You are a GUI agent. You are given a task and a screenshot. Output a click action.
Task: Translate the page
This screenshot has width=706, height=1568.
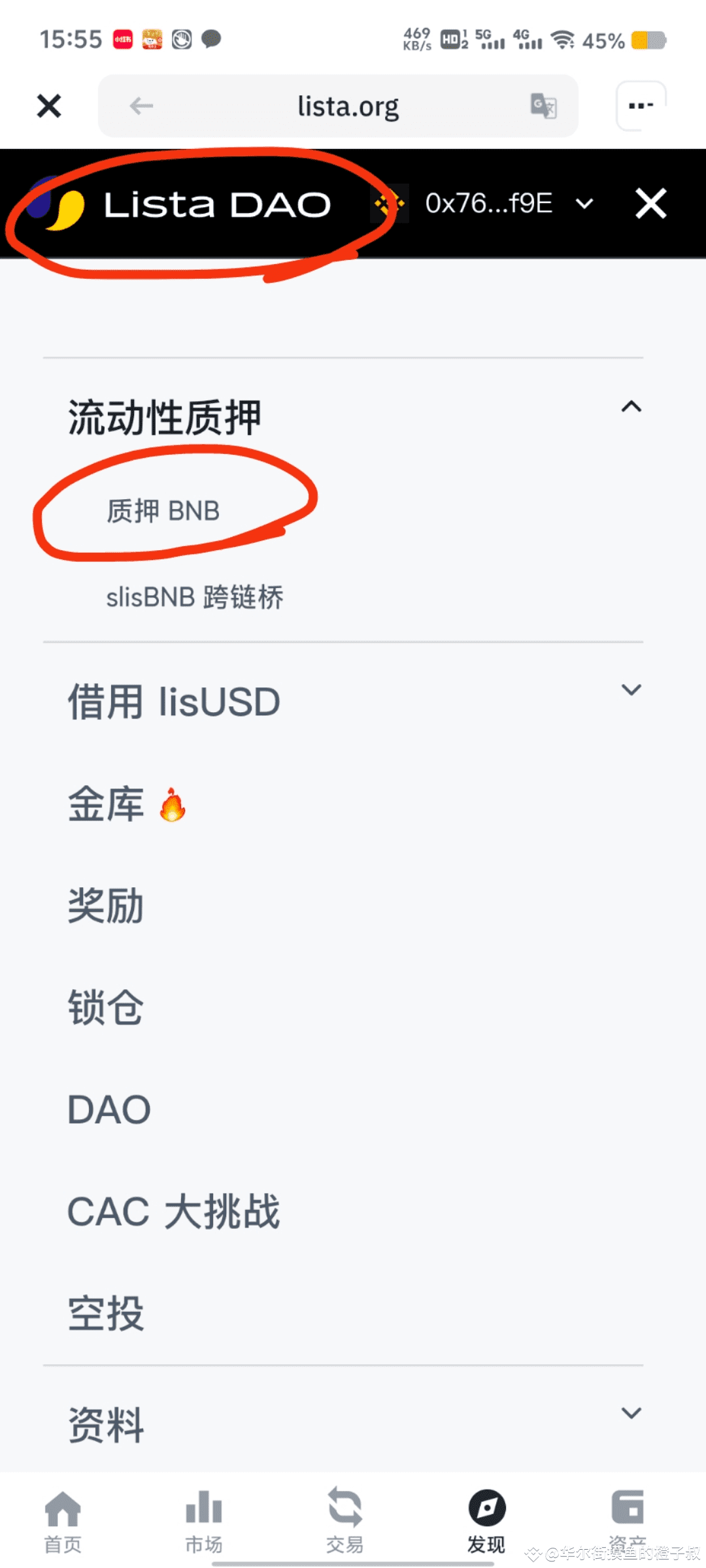click(543, 106)
